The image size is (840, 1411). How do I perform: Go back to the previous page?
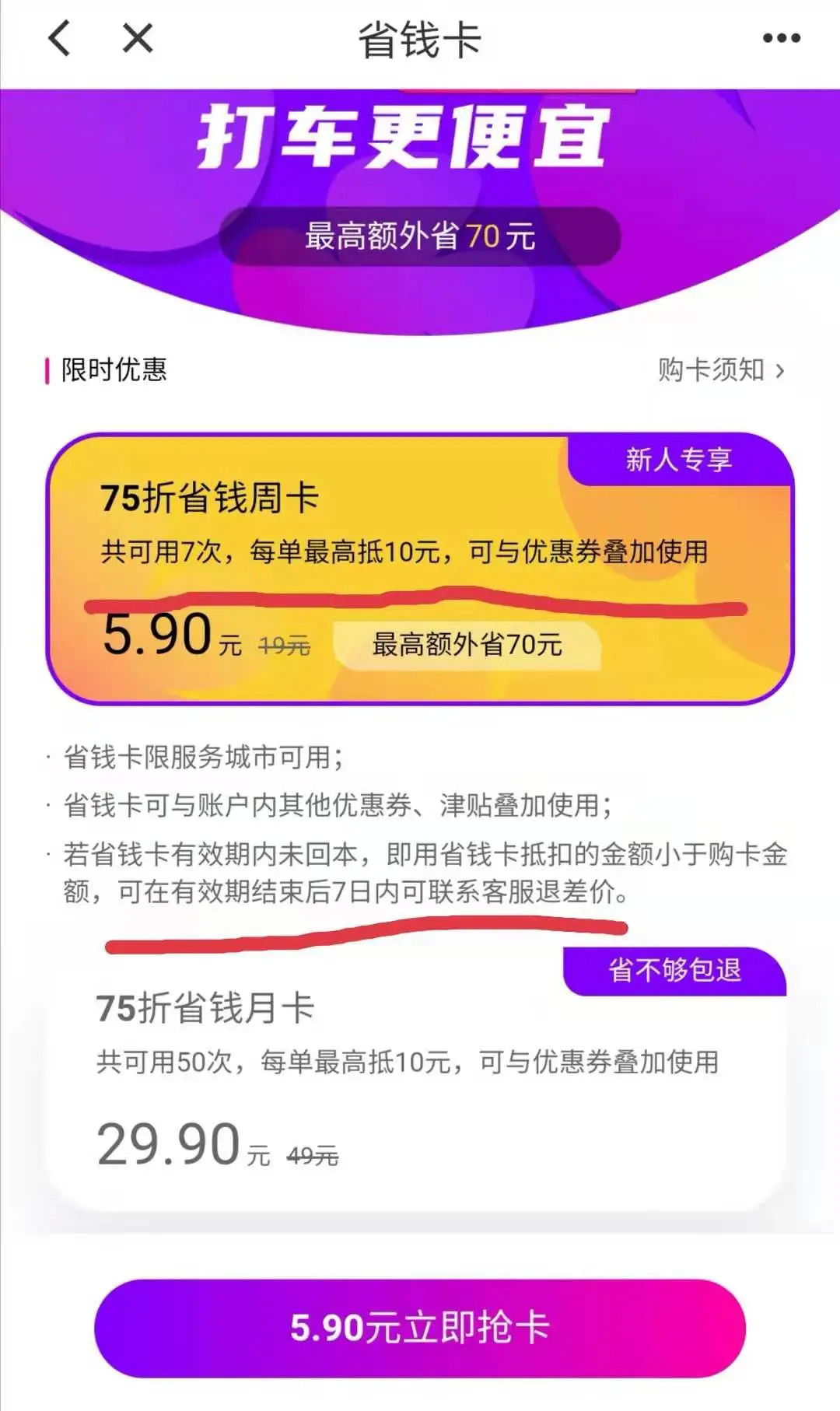click(60, 38)
